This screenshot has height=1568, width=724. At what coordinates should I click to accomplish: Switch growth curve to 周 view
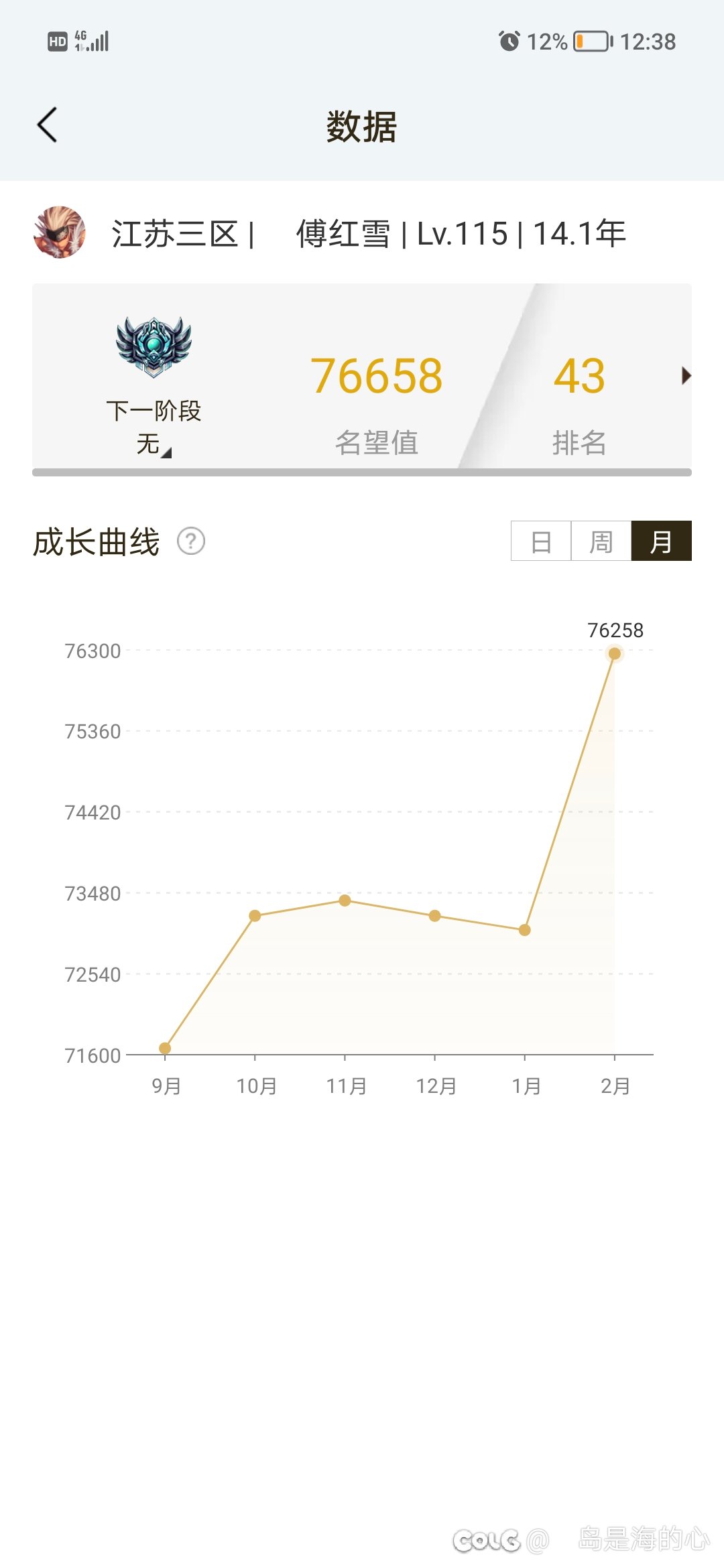click(601, 541)
